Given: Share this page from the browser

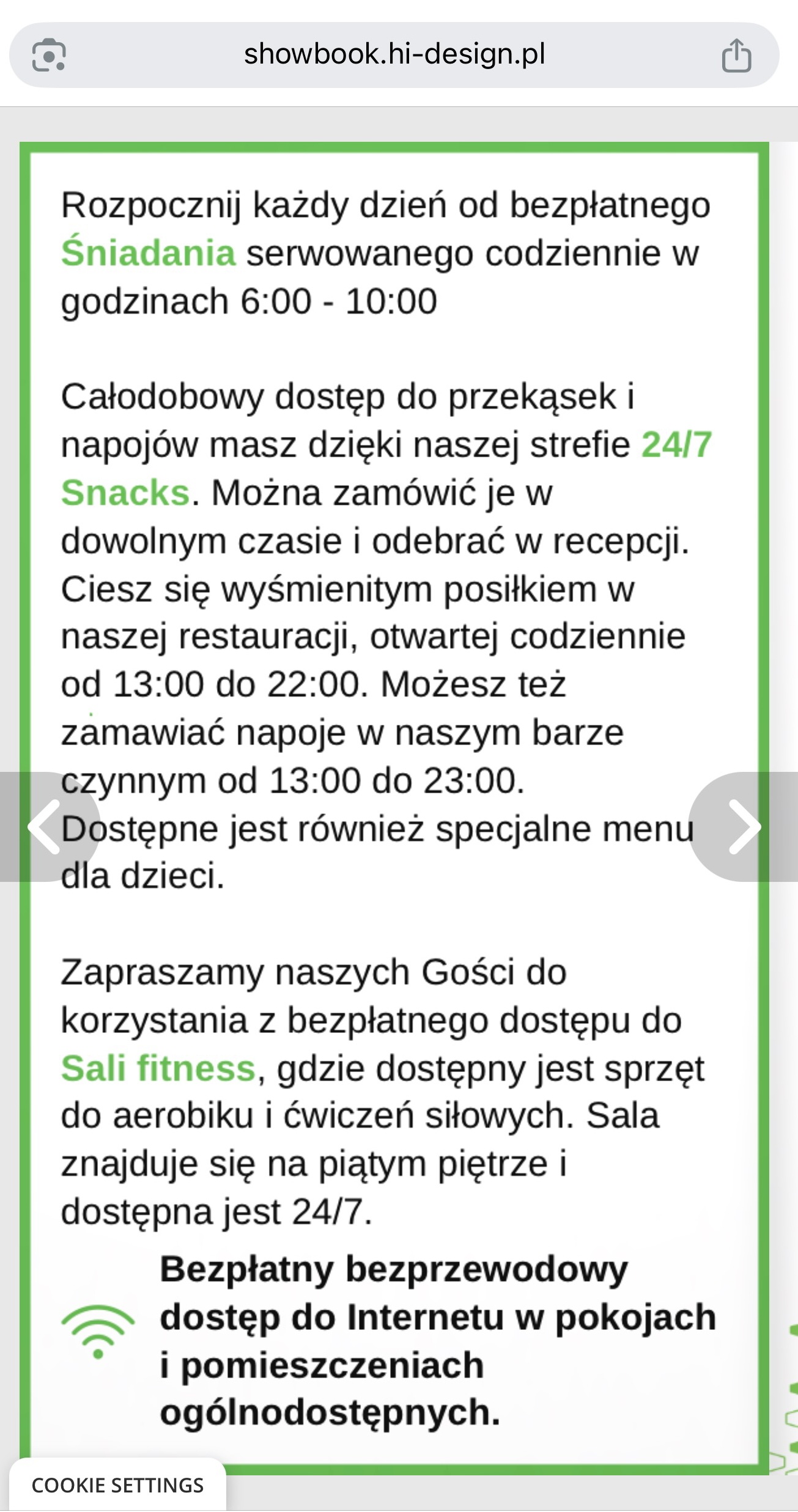Looking at the screenshot, I should coord(736,56).
